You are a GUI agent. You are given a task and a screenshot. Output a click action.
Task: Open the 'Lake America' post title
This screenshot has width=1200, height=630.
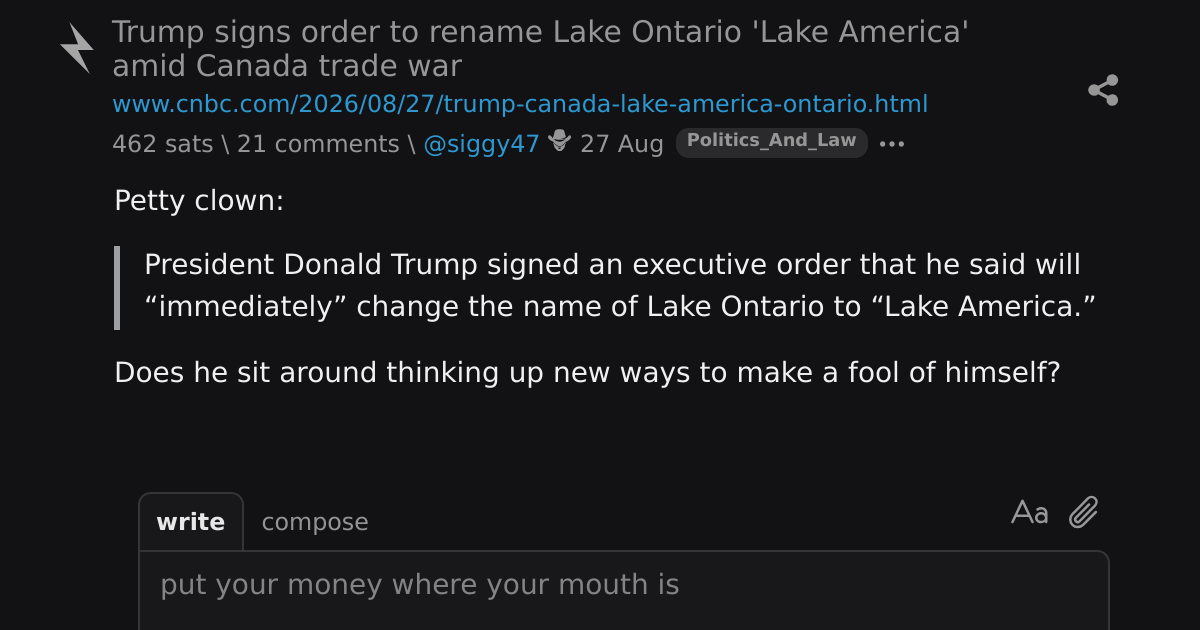tap(540, 49)
